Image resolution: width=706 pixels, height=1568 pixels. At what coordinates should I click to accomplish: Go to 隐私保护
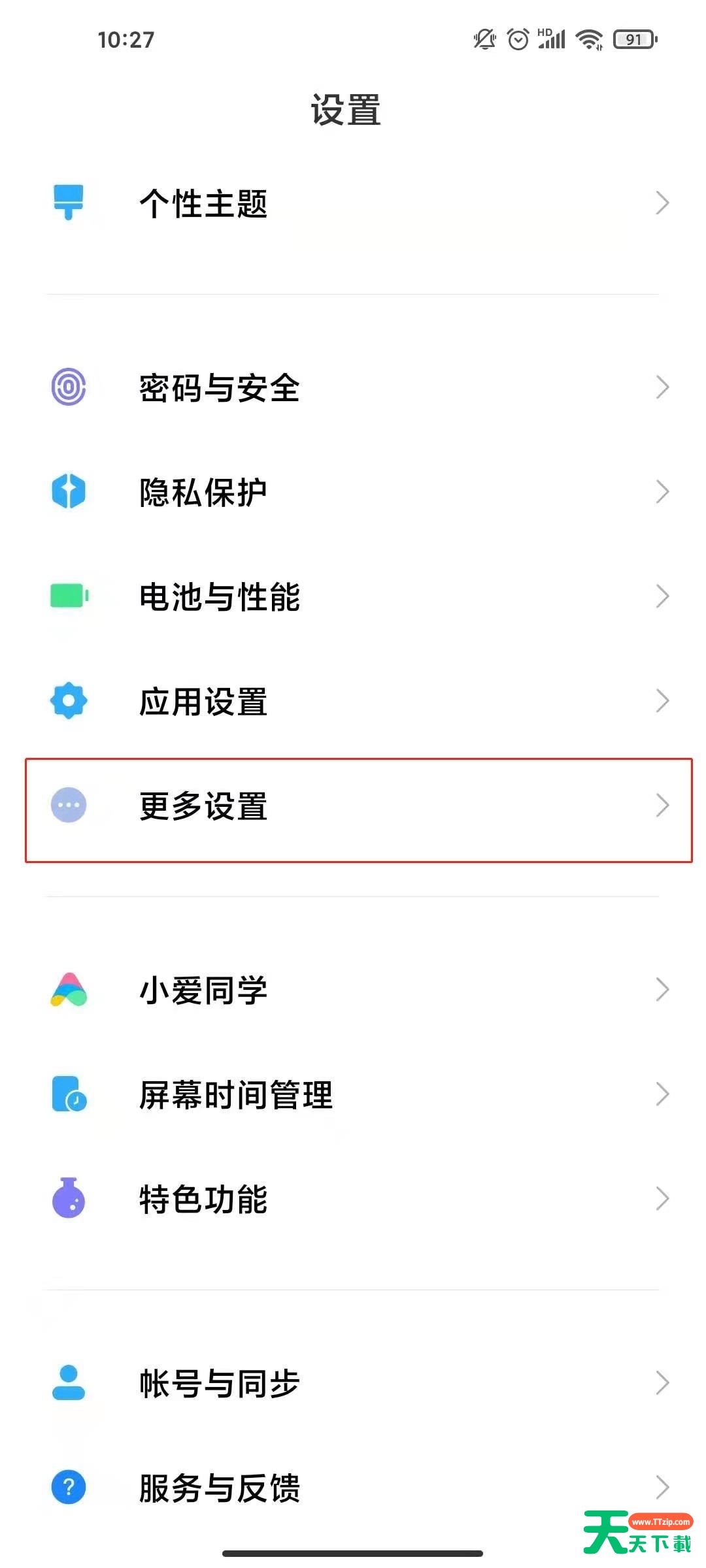[x=353, y=492]
